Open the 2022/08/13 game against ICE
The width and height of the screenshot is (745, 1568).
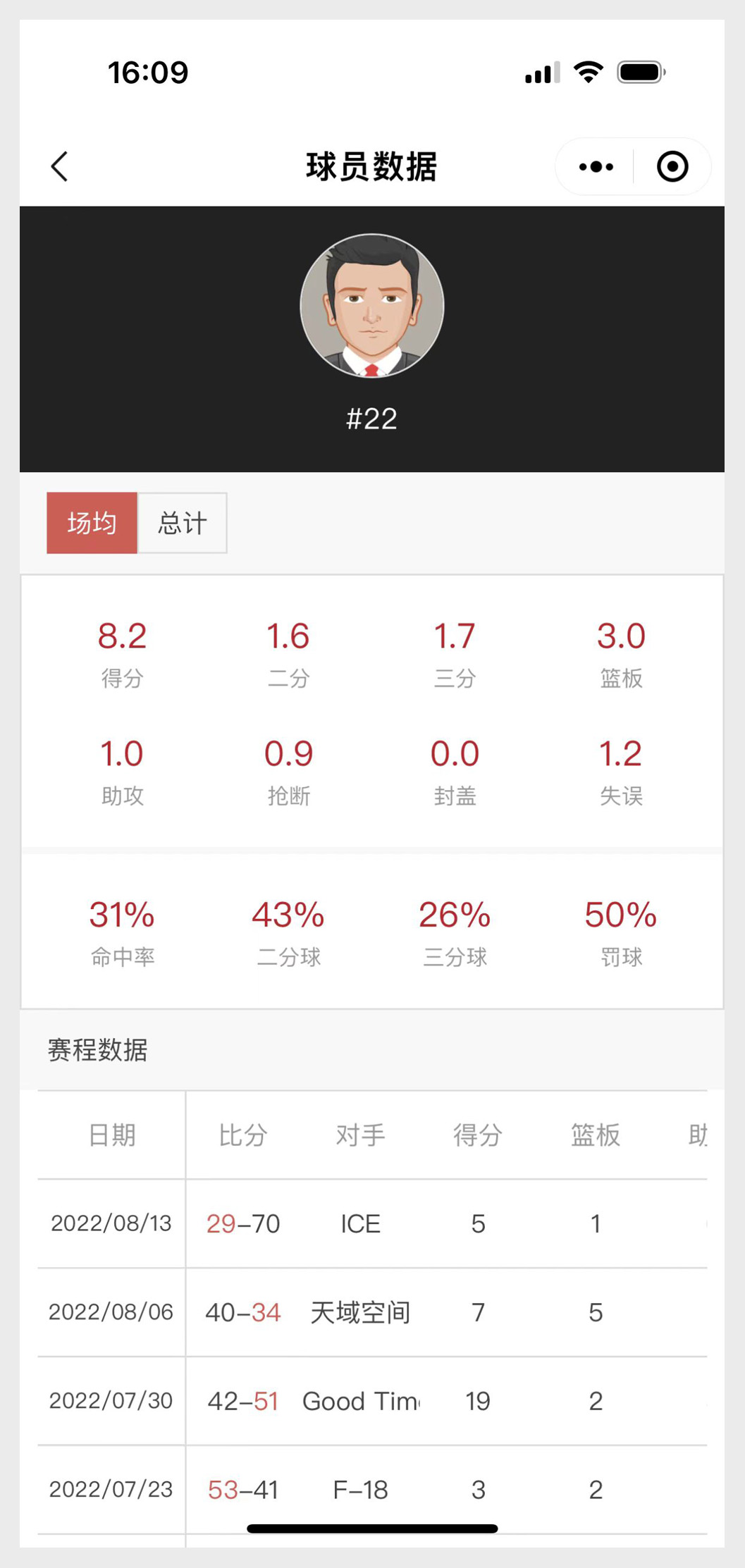coord(372,1223)
